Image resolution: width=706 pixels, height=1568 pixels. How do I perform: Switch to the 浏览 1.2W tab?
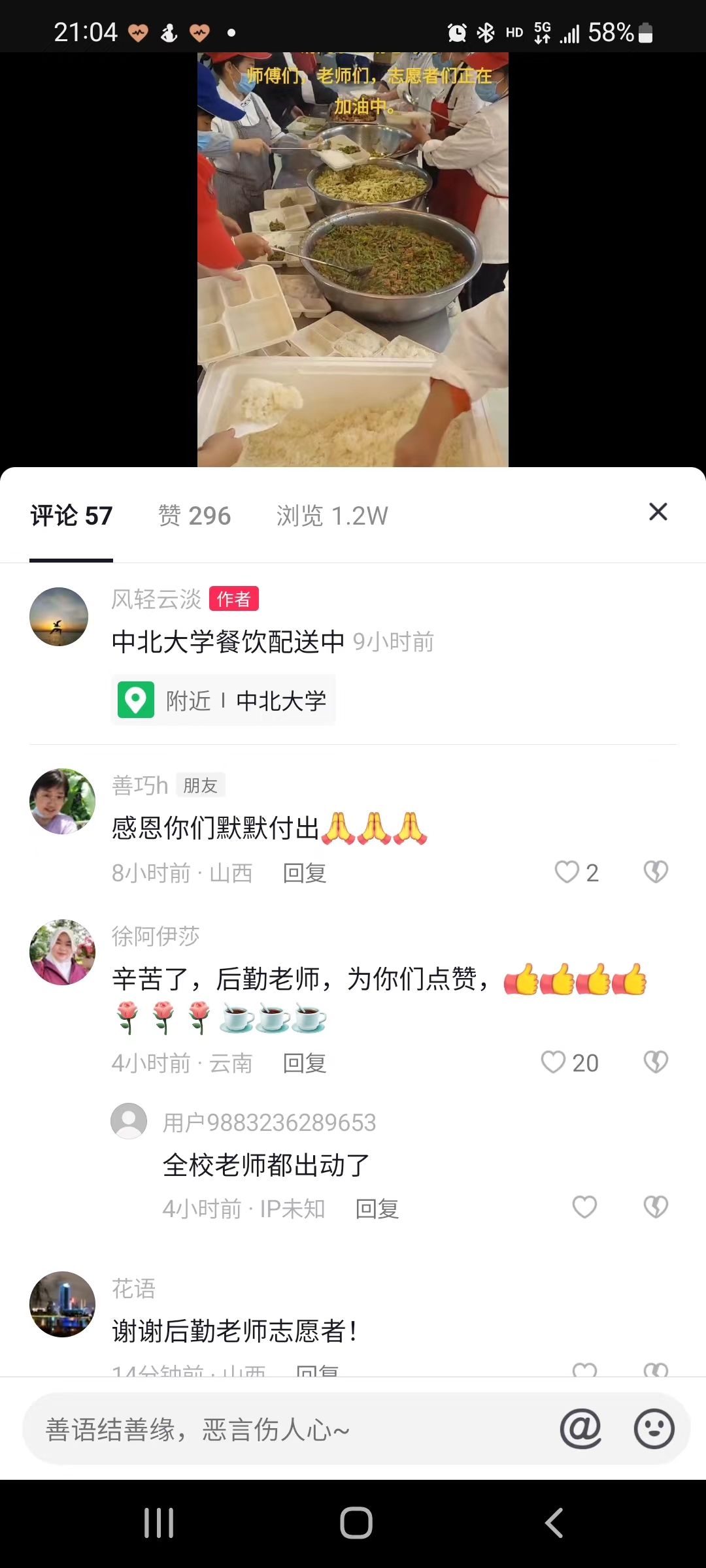332,516
